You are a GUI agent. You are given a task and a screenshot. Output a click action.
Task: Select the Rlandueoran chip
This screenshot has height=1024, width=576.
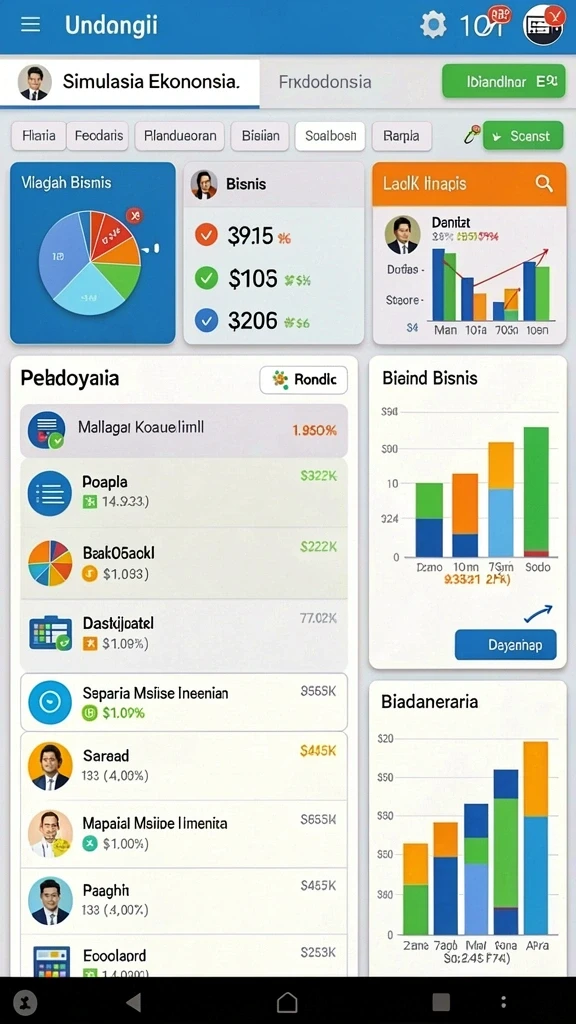point(180,136)
